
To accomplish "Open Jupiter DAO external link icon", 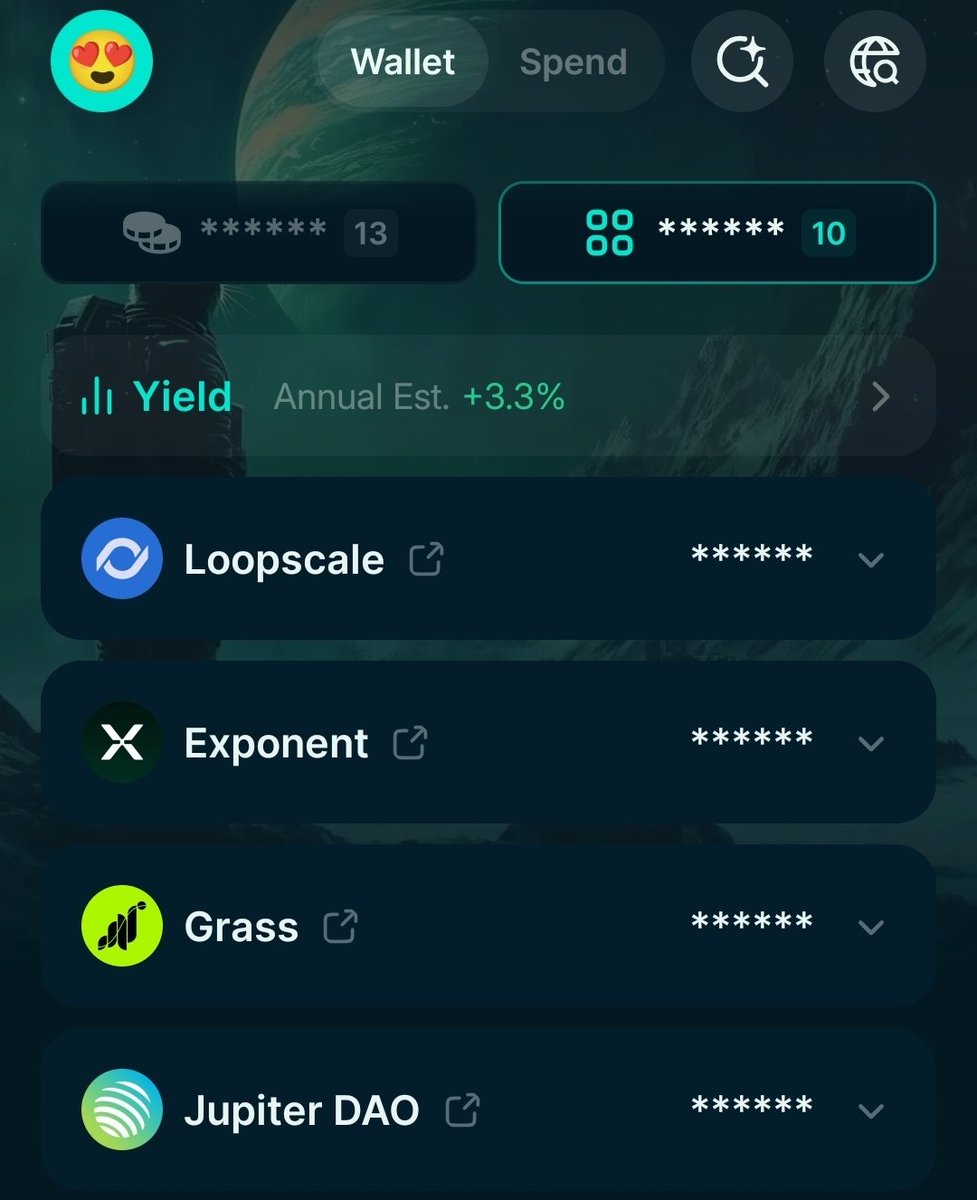I will (462, 1110).
